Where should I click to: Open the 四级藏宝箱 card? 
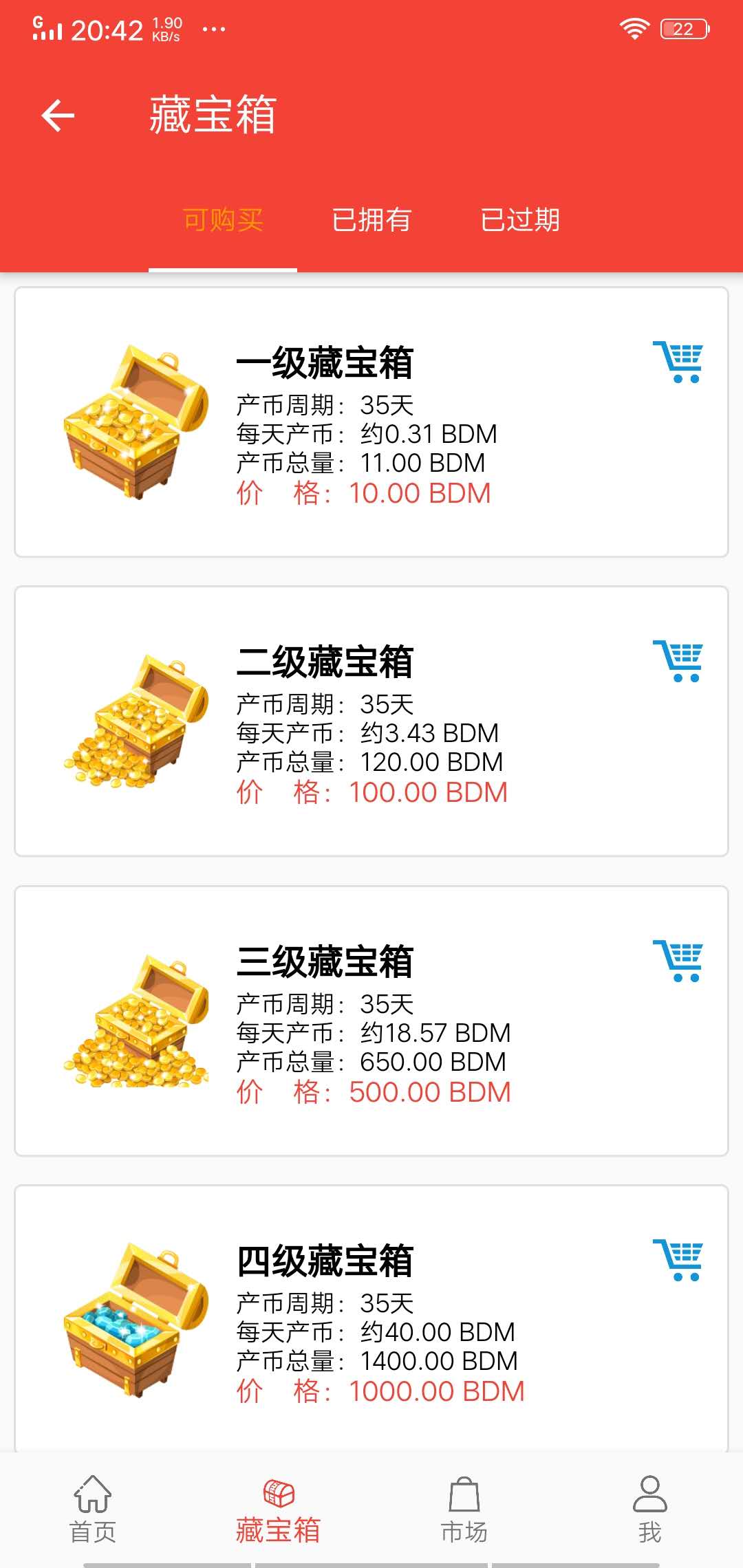coord(371,1320)
